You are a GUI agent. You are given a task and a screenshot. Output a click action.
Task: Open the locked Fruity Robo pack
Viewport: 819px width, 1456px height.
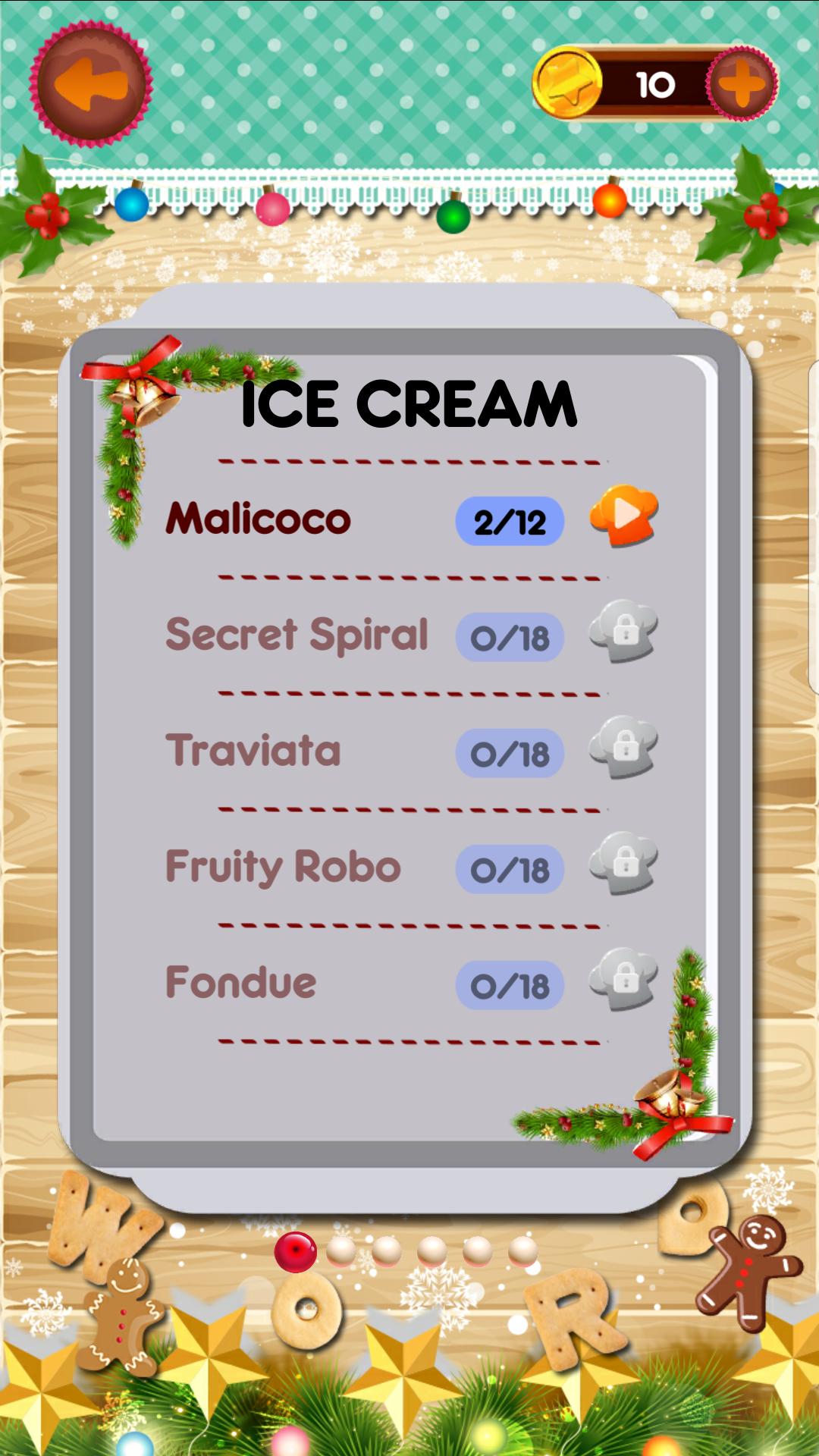[623, 864]
